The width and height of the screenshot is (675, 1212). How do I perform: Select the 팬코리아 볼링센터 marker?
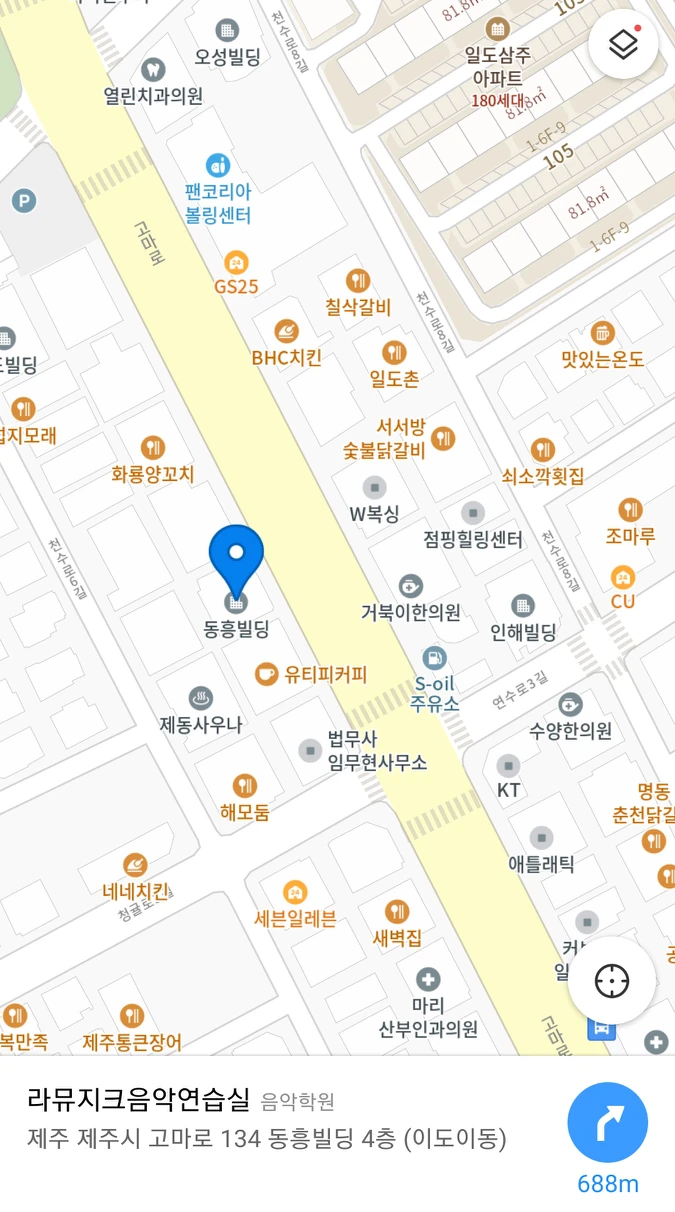click(218, 165)
